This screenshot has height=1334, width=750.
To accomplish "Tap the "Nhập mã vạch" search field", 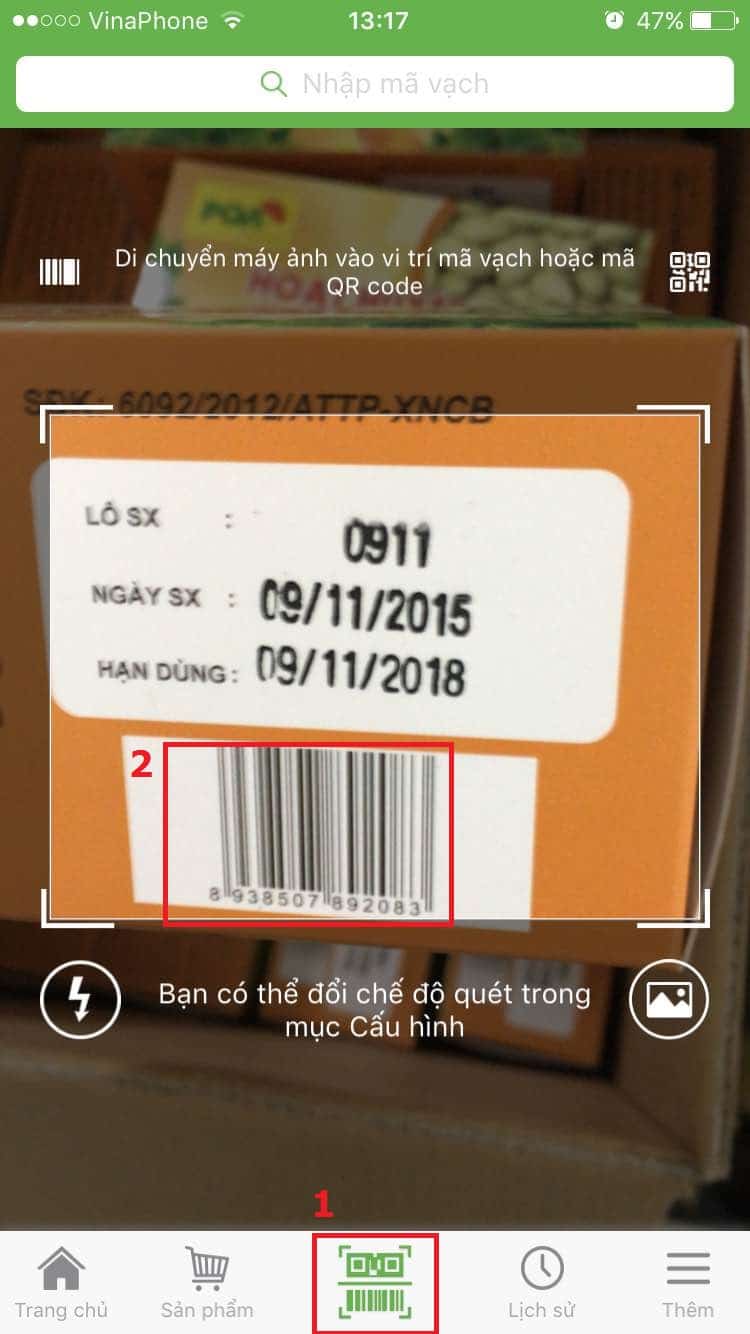I will [375, 83].
